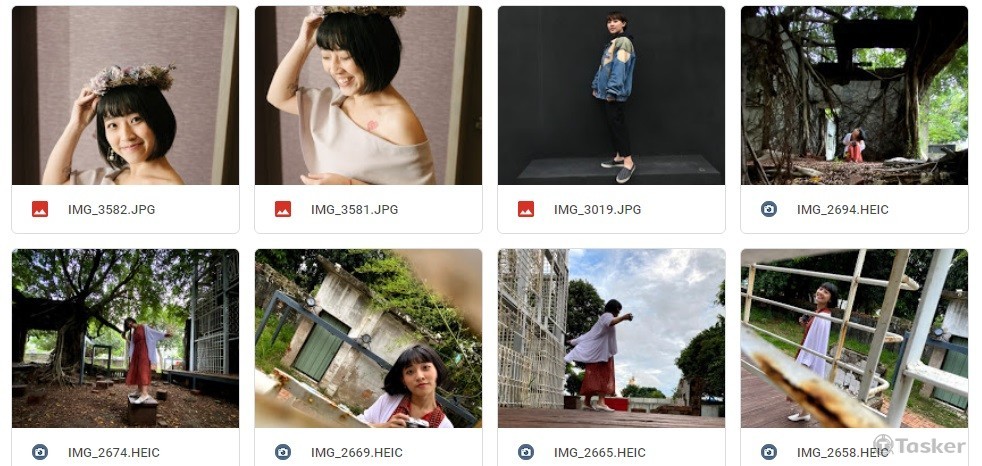Open the IMG_2669.HEIC file
Image resolution: width=982 pixels, height=466 pixels.
(x=368, y=340)
